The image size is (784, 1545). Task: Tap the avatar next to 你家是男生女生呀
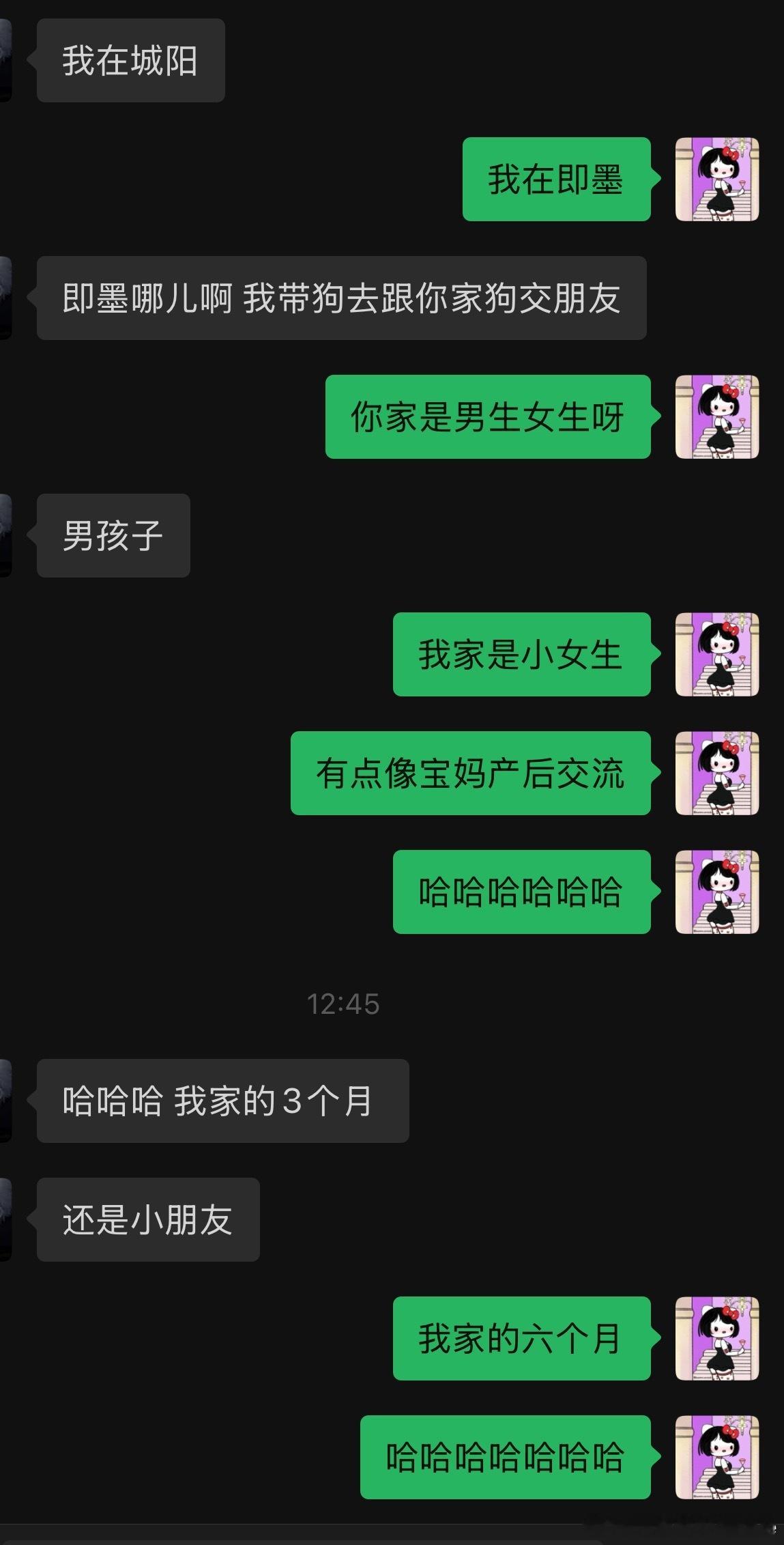716,416
